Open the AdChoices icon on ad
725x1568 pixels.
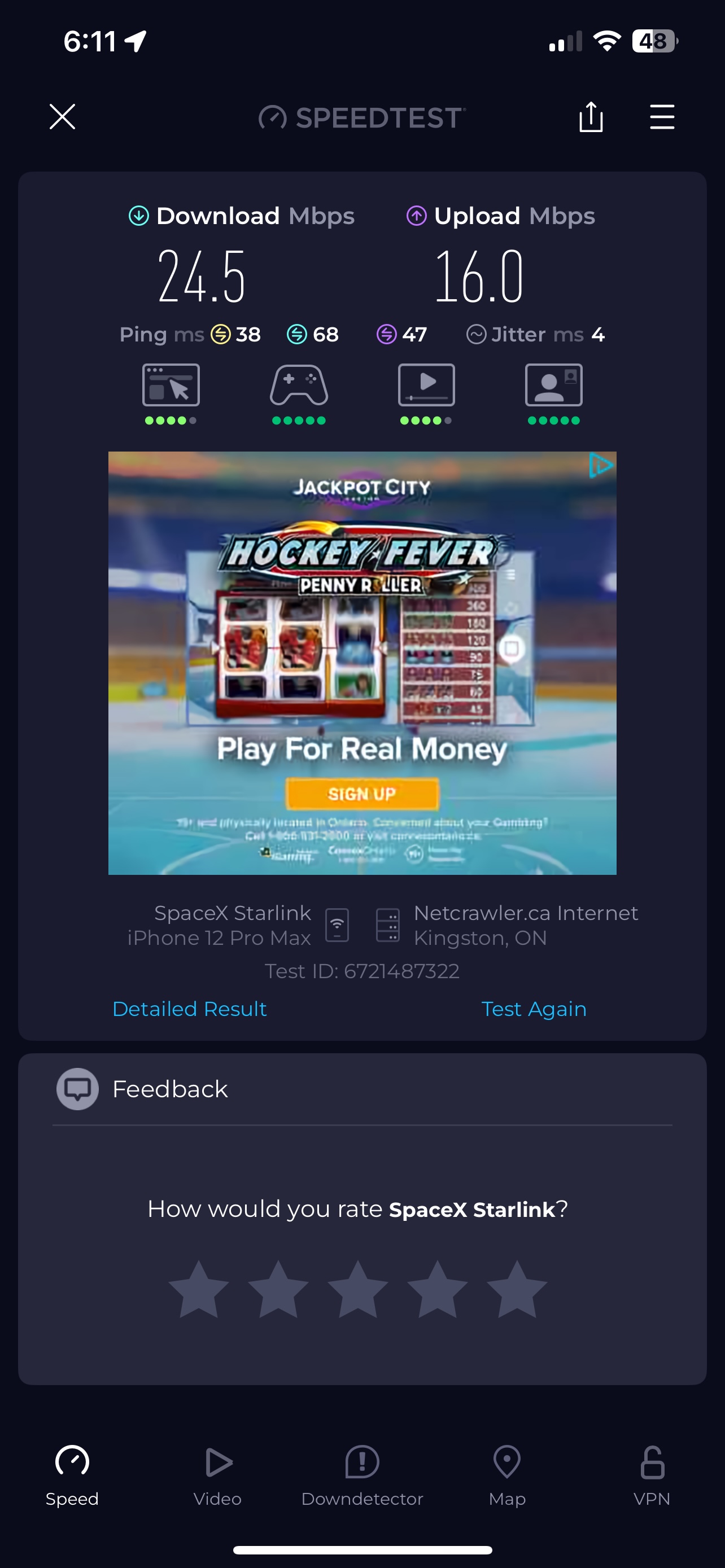(600, 466)
